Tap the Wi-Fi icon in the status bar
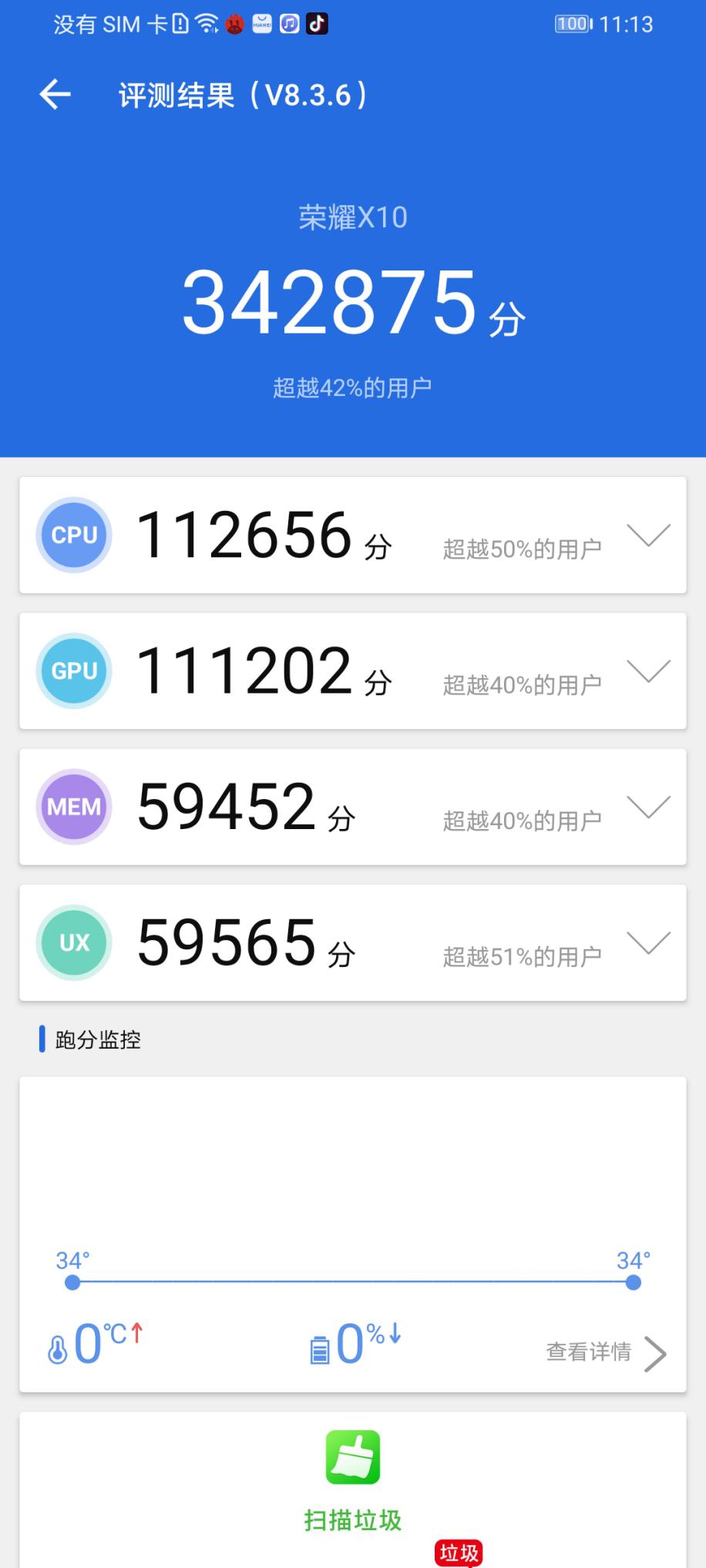706x1568 pixels. [206, 23]
